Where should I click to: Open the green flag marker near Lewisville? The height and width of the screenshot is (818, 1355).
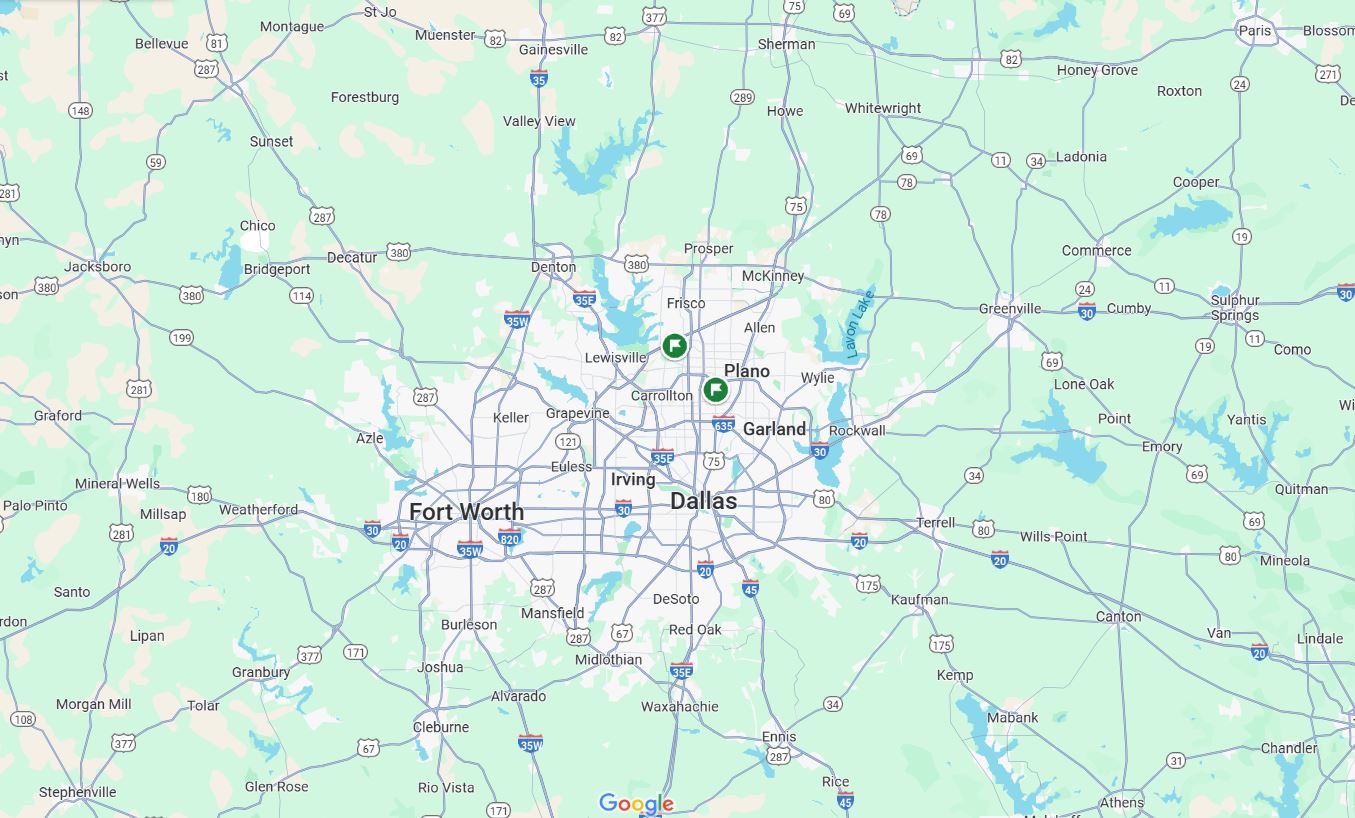point(675,346)
